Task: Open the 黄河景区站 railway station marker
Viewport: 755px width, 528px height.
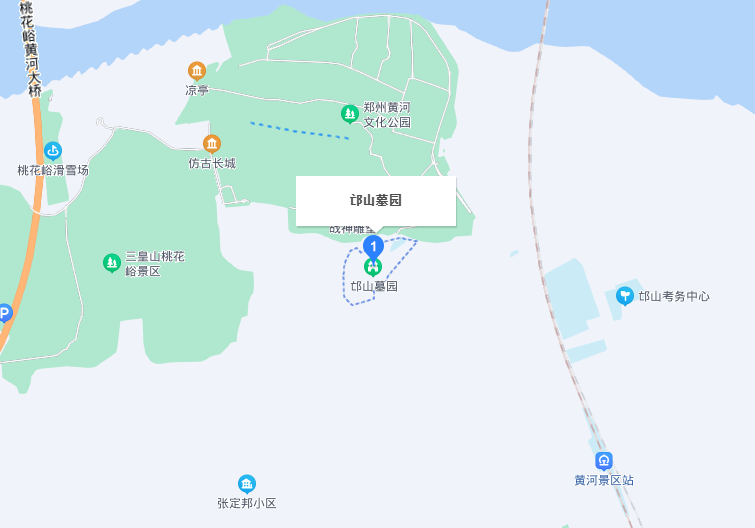Action: 604,461
